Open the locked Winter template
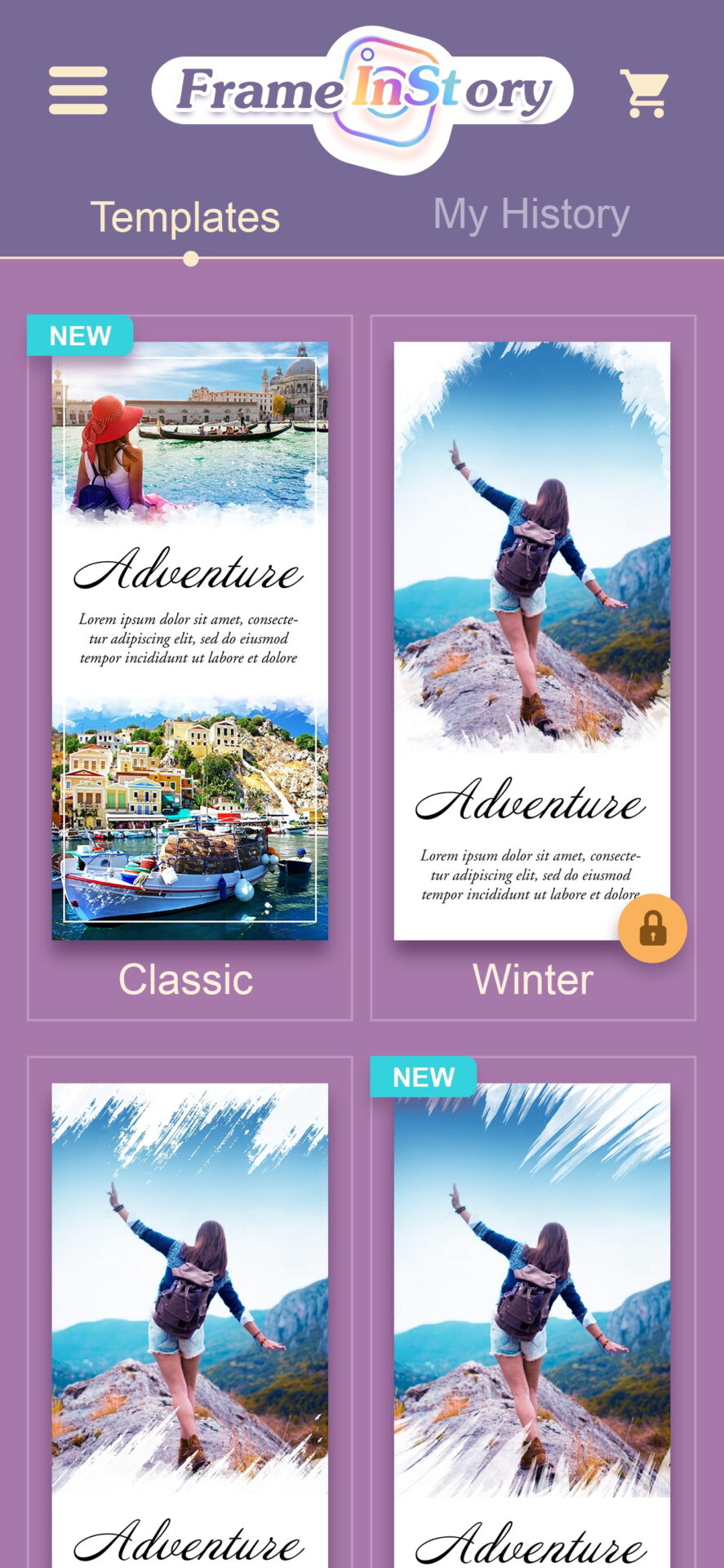 click(x=532, y=641)
